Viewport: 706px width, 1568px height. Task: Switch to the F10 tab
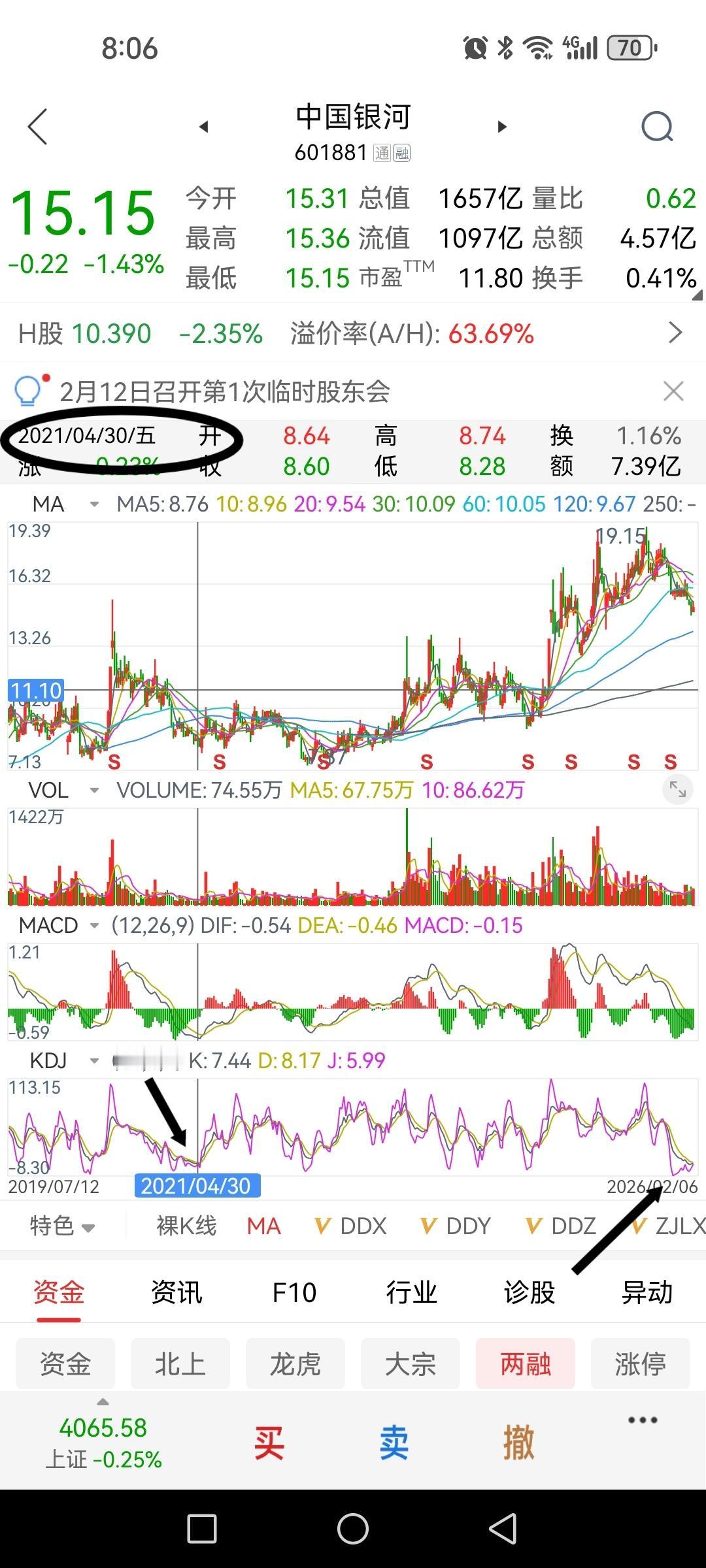(x=294, y=1292)
